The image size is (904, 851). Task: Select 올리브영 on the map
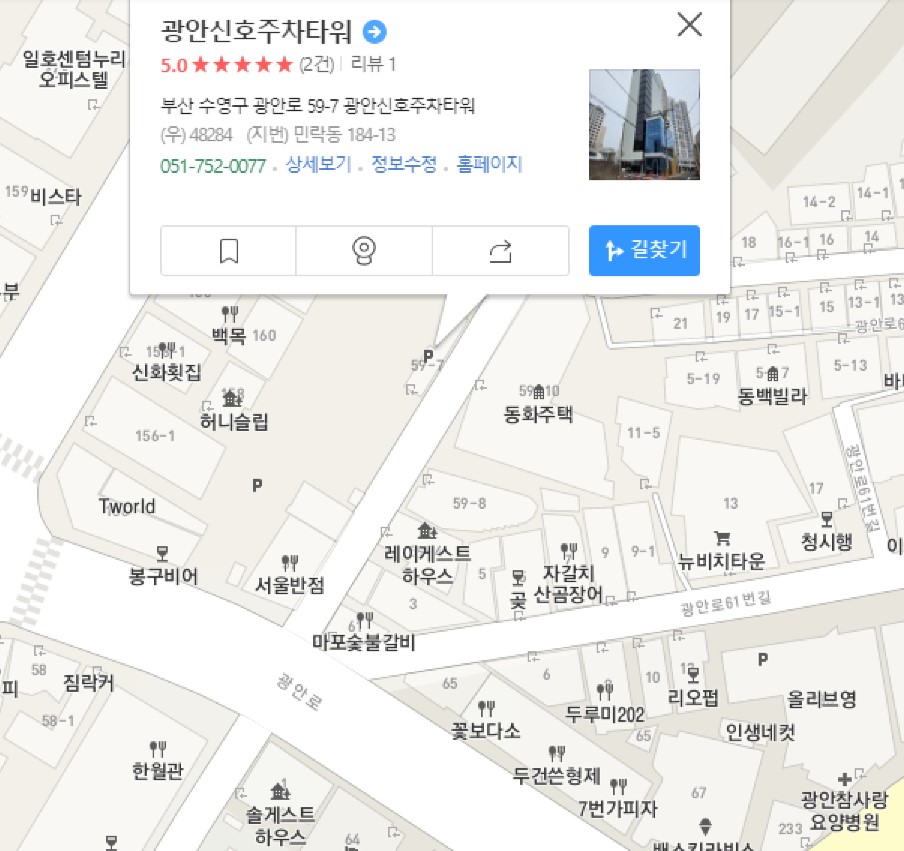click(x=821, y=699)
